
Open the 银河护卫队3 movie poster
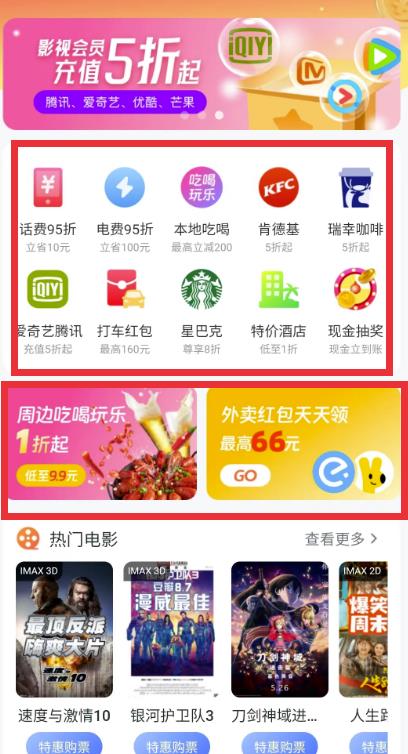click(x=172, y=629)
